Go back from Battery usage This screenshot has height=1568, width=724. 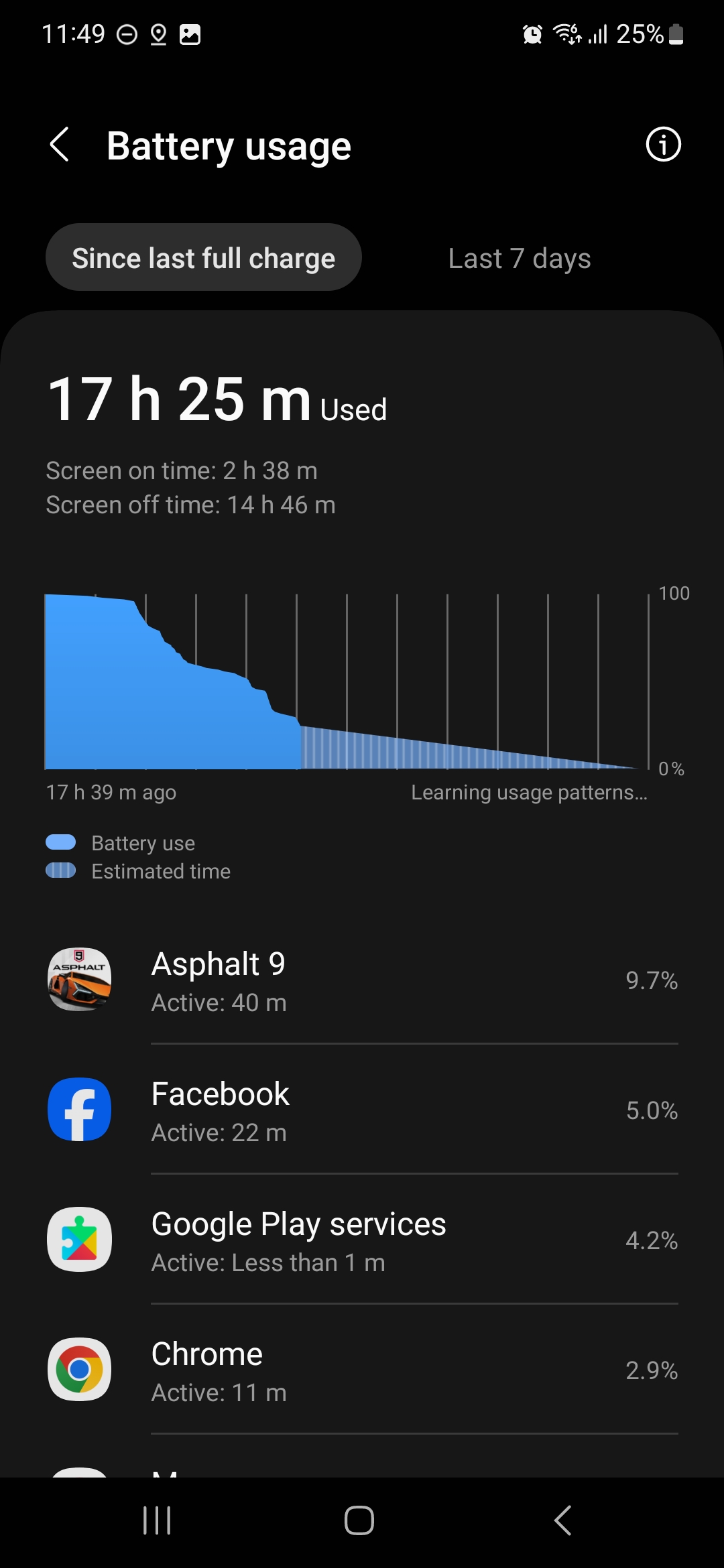coord(60,145)
